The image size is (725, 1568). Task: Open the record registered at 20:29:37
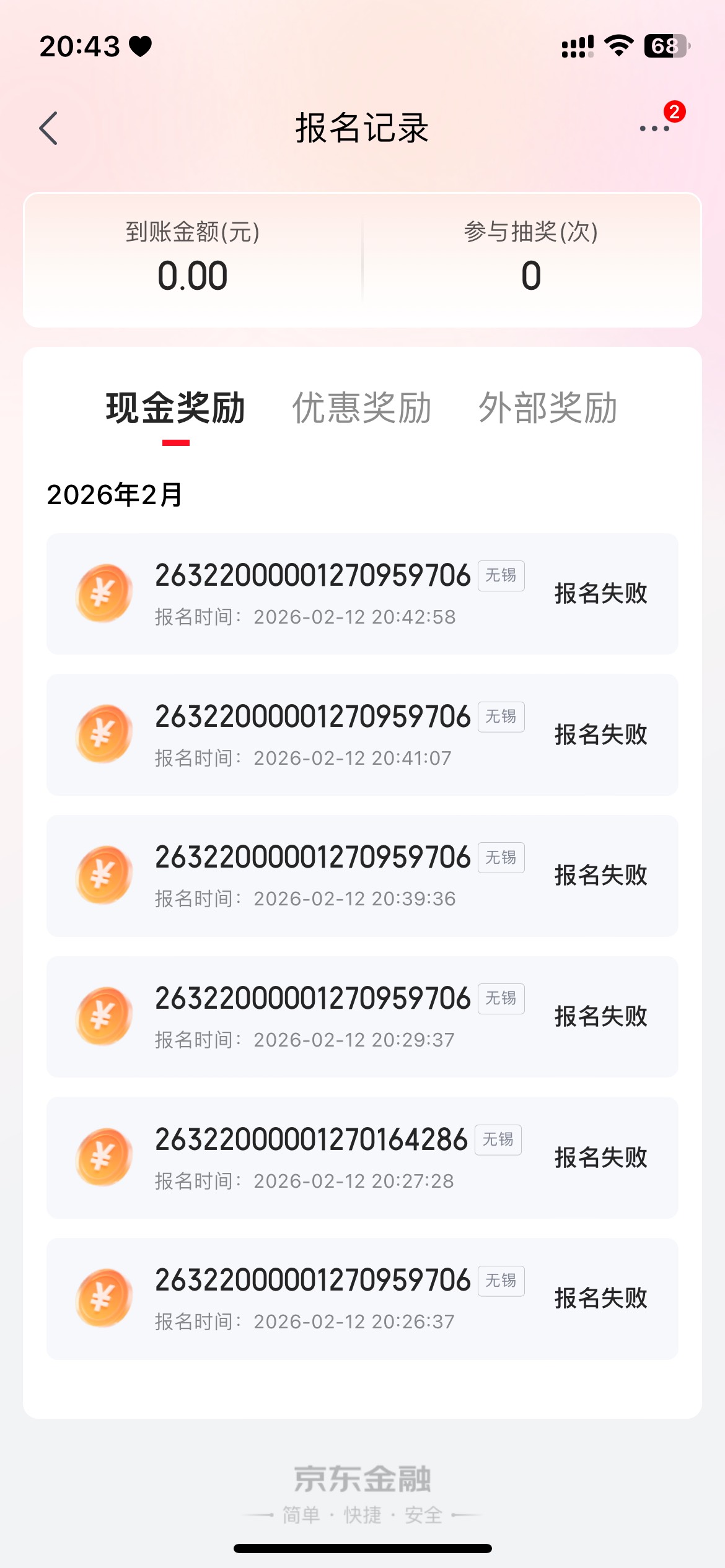tap(362, 1017)
